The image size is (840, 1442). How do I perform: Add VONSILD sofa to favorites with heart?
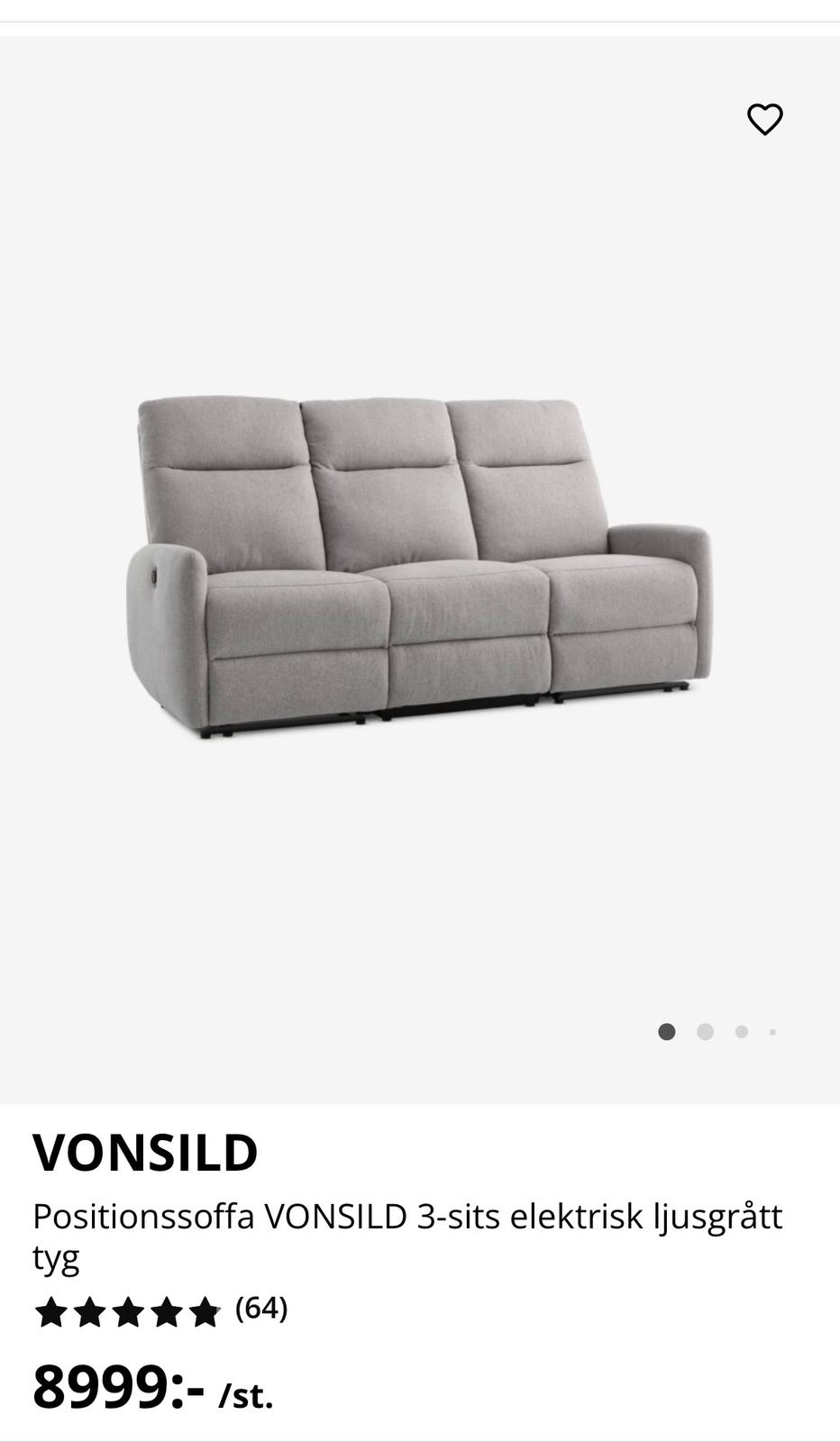[x=765, y=119]
